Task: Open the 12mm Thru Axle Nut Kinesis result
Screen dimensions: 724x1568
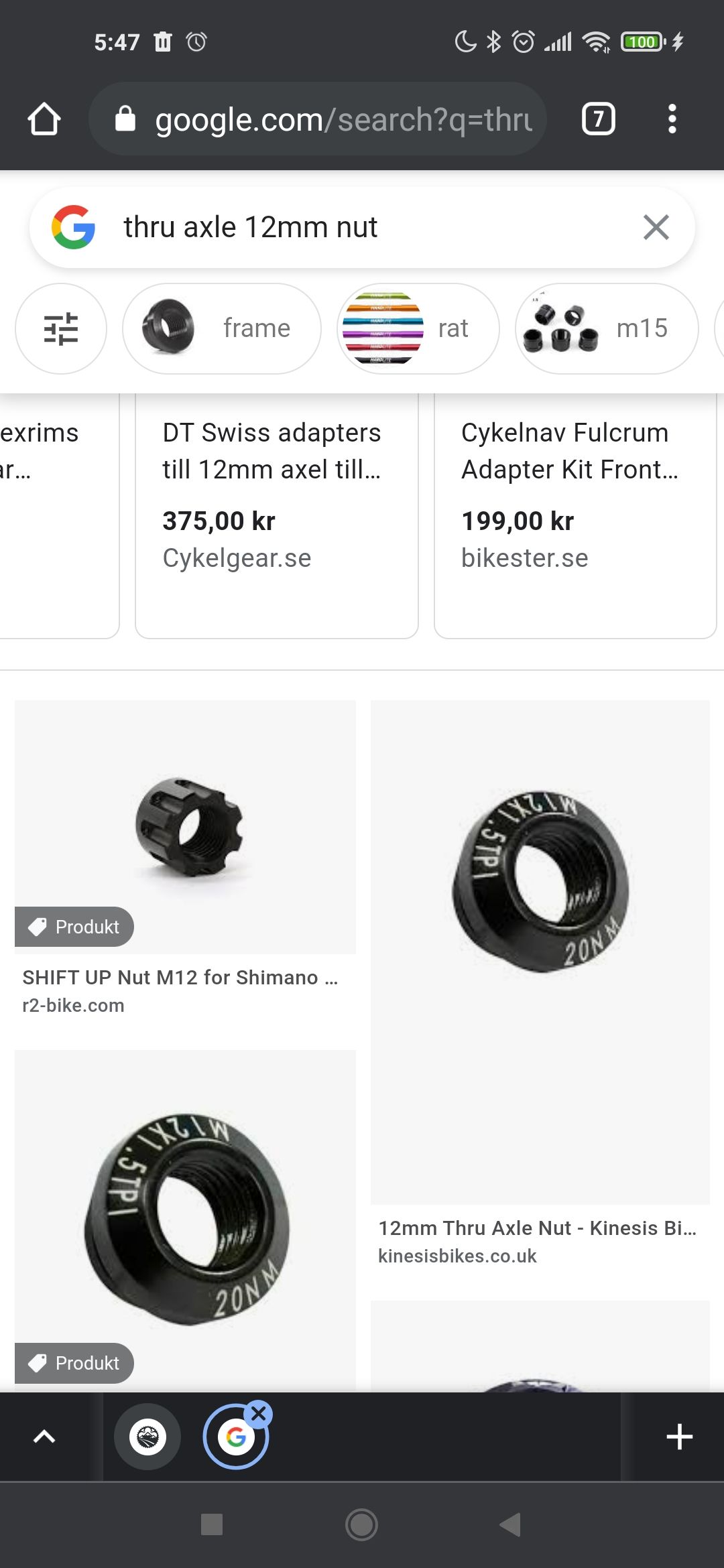Action: [x=540, y=984]
